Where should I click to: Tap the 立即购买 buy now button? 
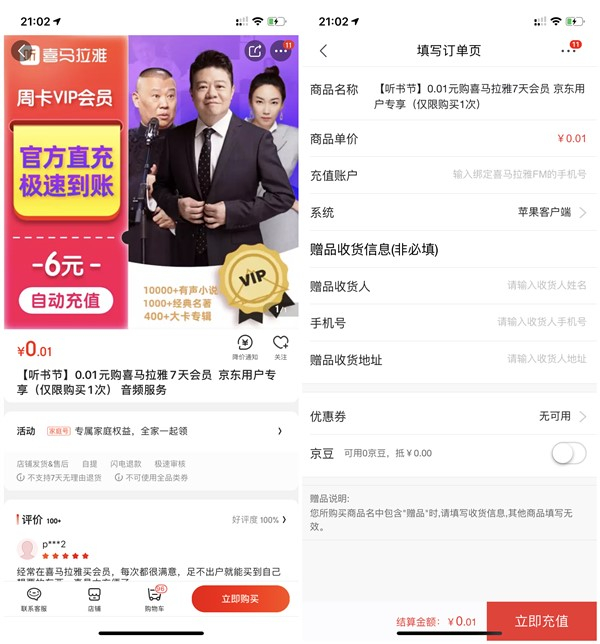[x=240, y=598]
